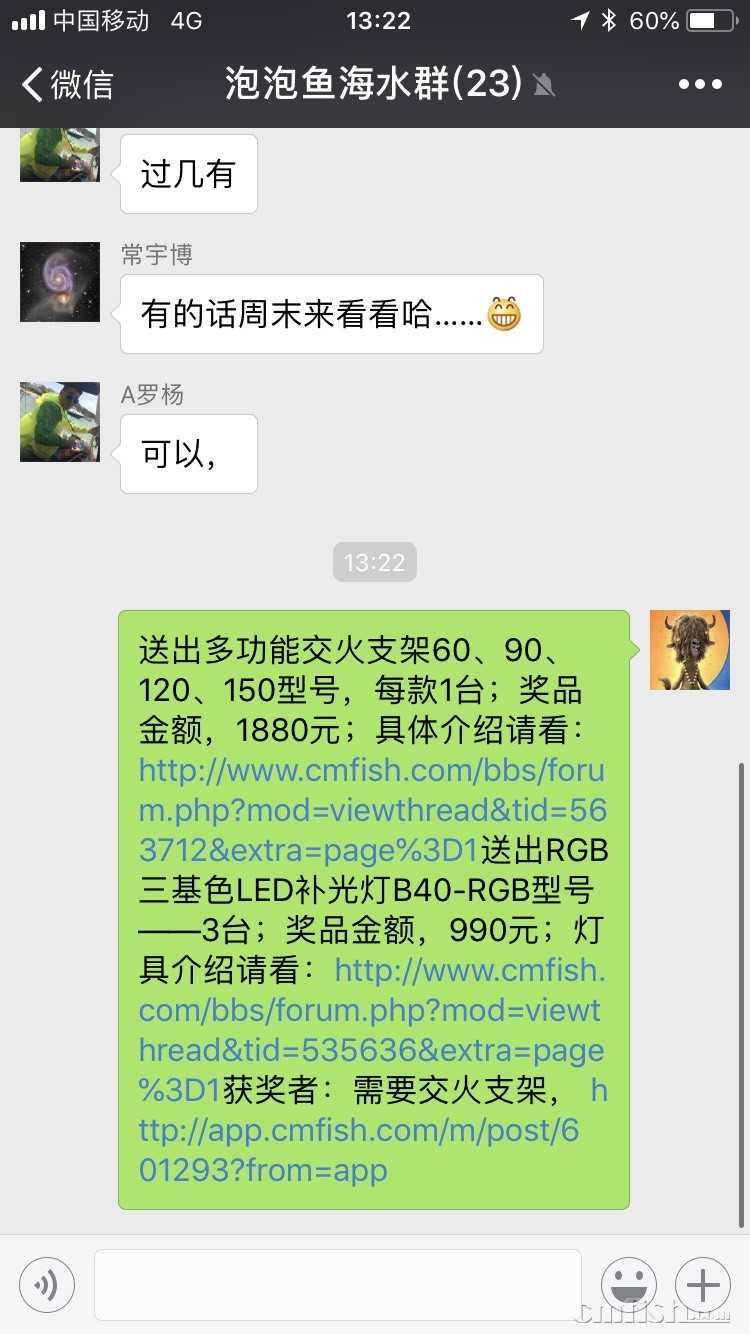Screen dimensions: 750x1334
Task: View 常宇博's galaxy profile avatar
Action: pyautogui.click(x=60, y=282)
